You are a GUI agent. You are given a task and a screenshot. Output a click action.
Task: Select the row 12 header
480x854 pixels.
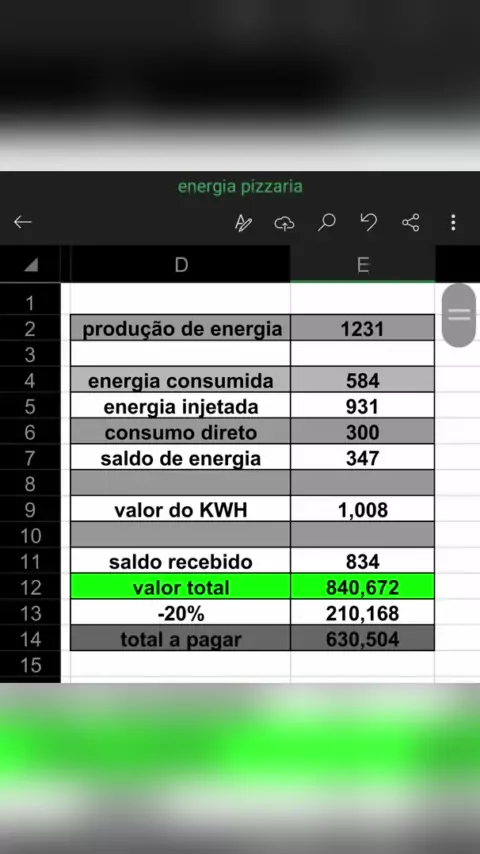click(31, 587)
